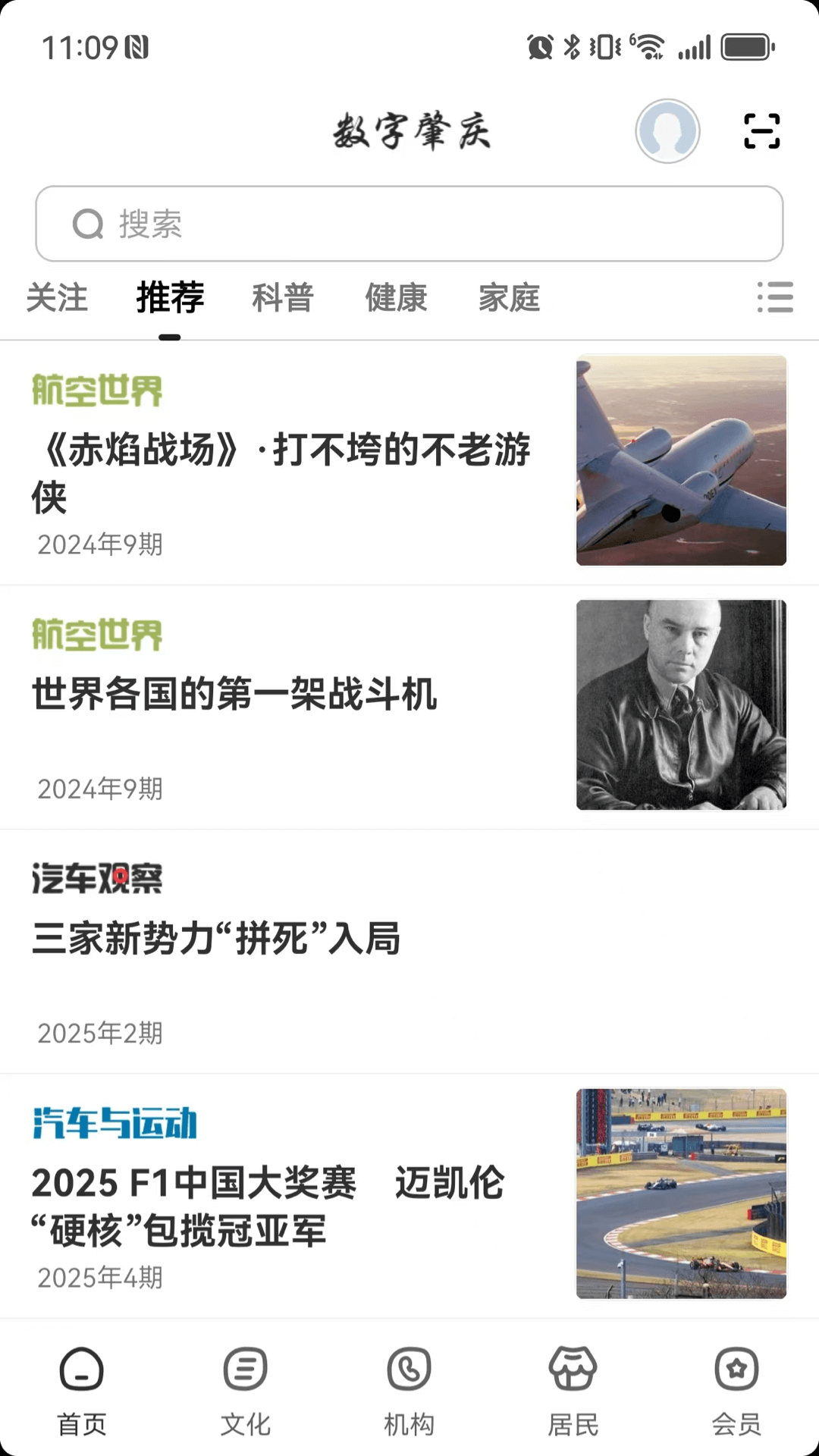819x1456 pixels.
Task: Switch to the 科普 tab
Action: [283, 297]
